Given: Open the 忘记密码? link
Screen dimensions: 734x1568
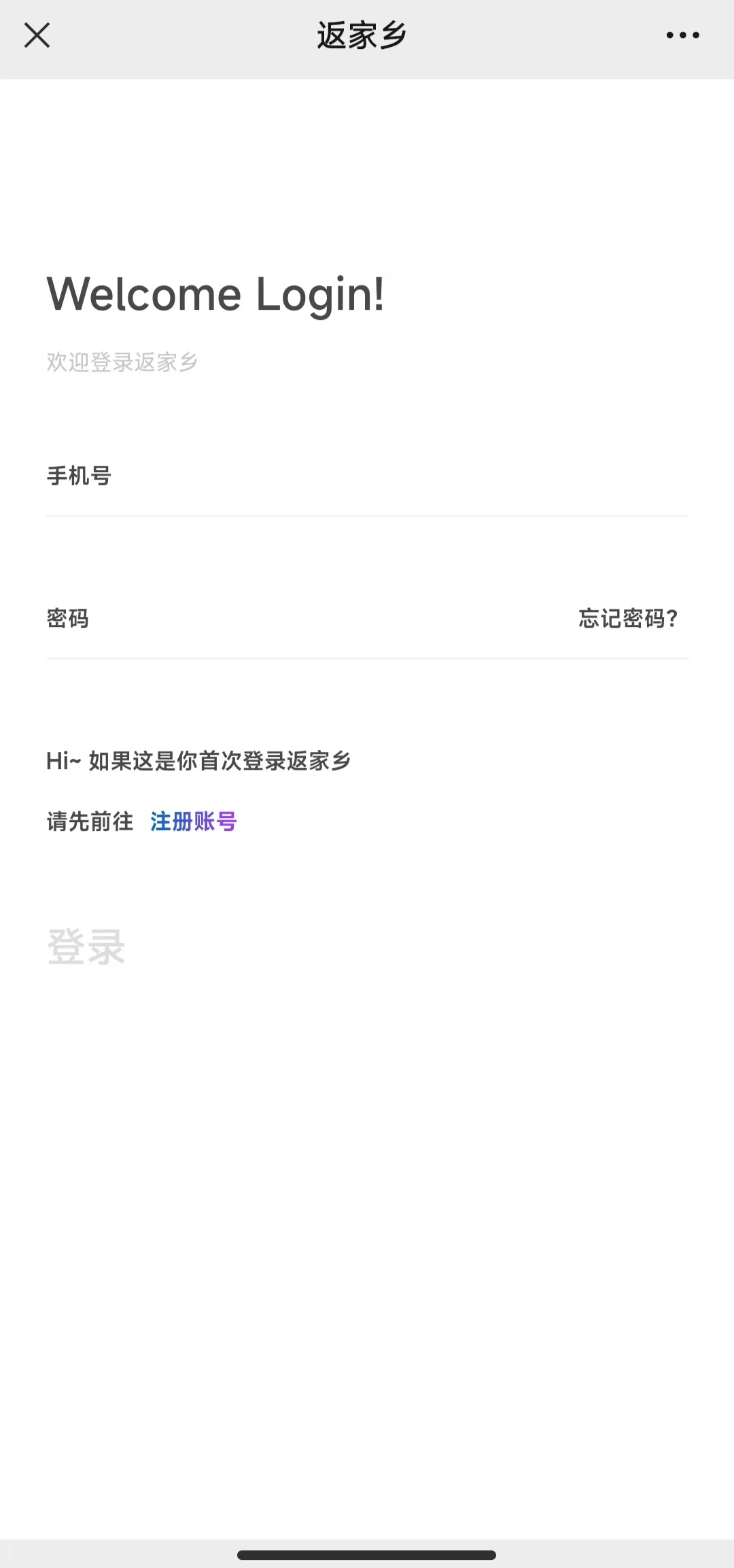Looking at the screenshot, I should (628, 619).
